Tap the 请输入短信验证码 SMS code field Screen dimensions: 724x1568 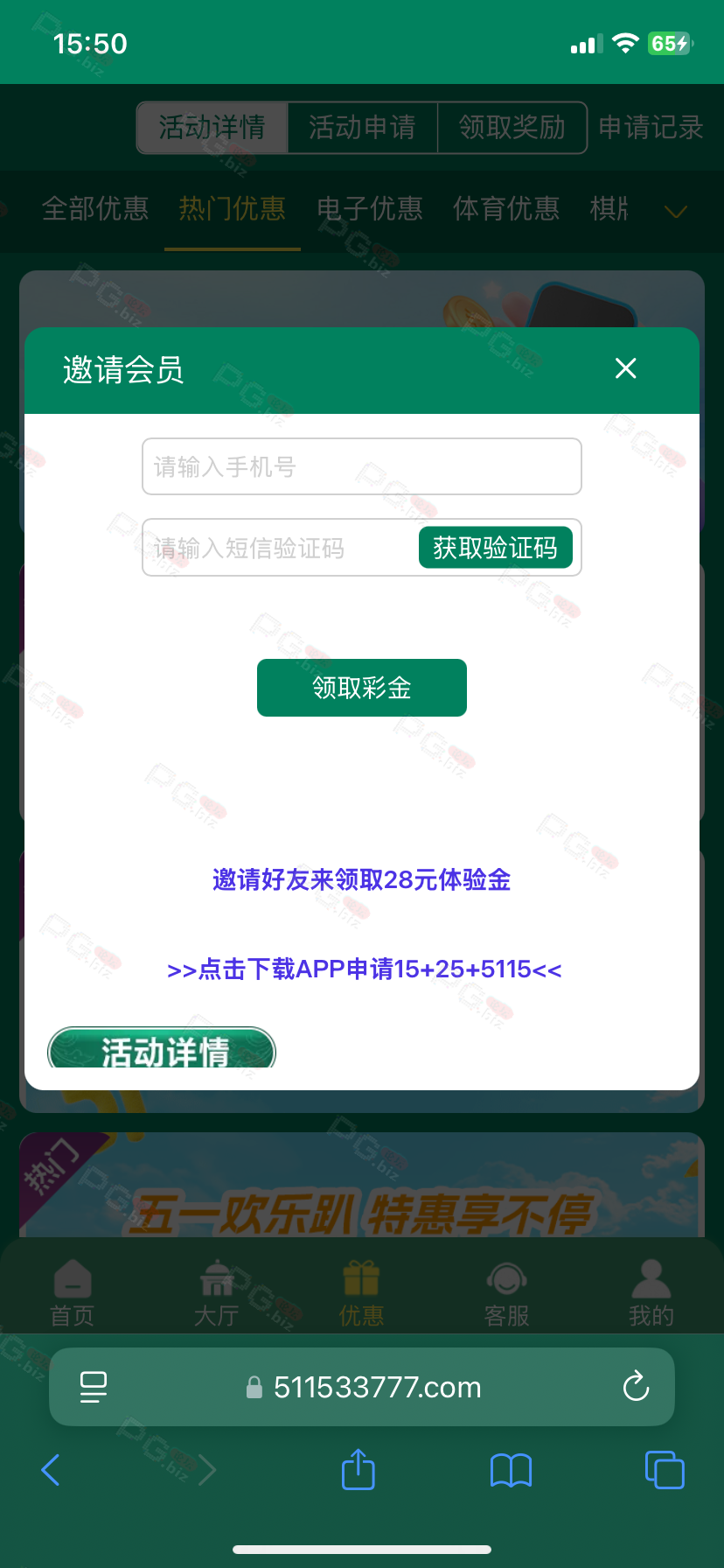coord(280,548)
